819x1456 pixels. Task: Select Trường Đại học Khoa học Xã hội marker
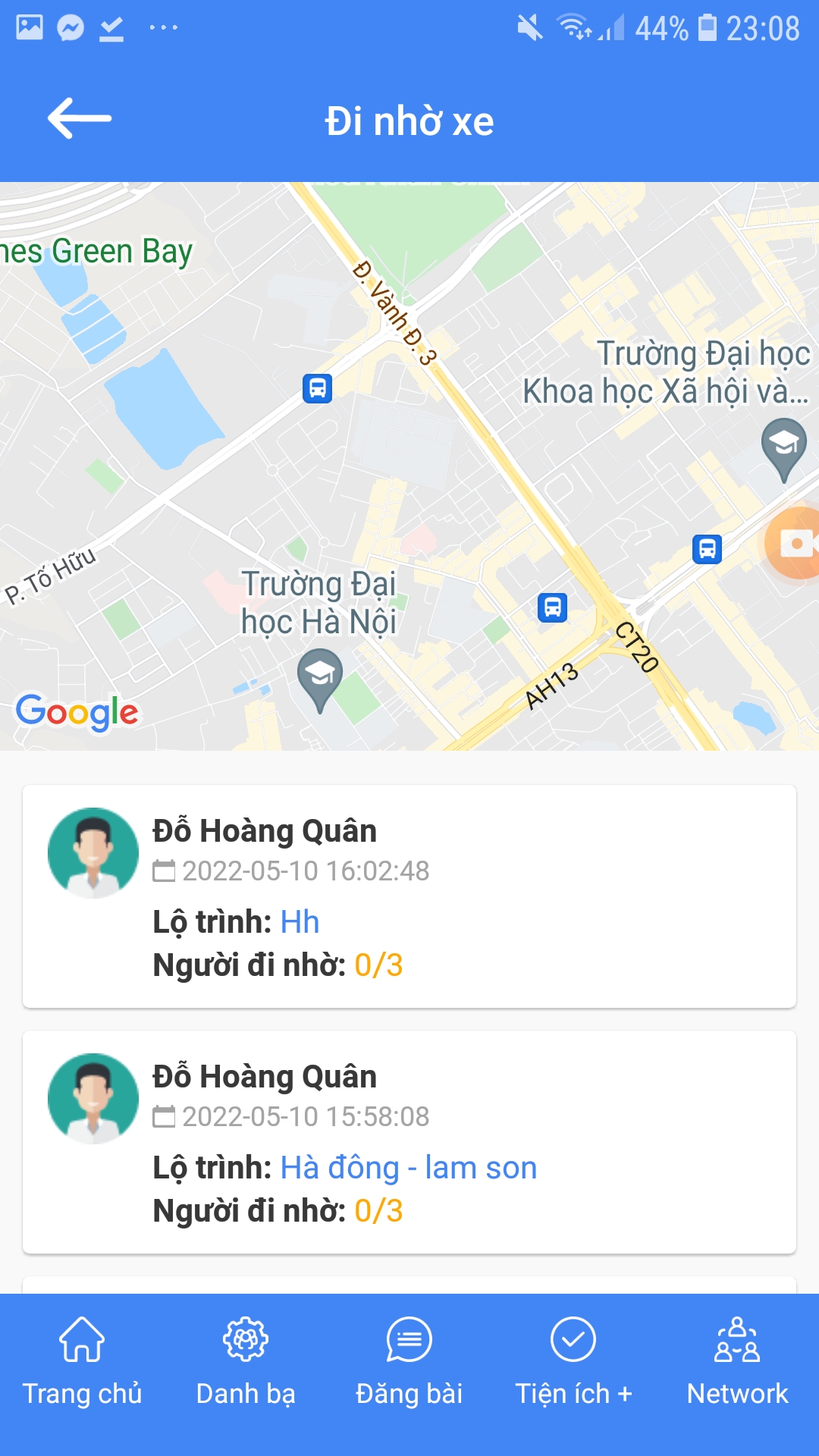[x=783, y=448]
